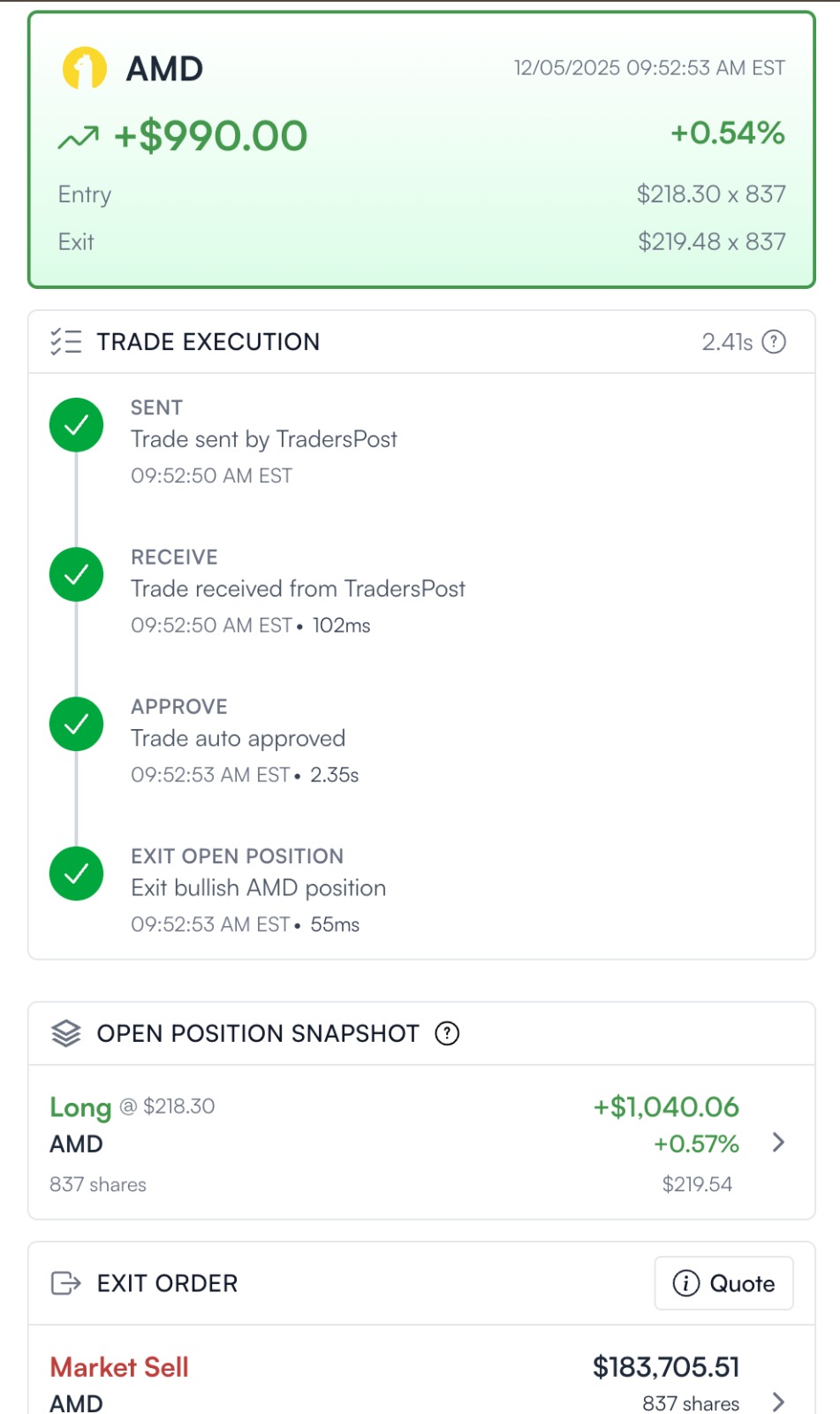This screenshot has height=1414, width=840.
Task: Open the Open Position Snapshot help icon
Action: pos(447,1034)
